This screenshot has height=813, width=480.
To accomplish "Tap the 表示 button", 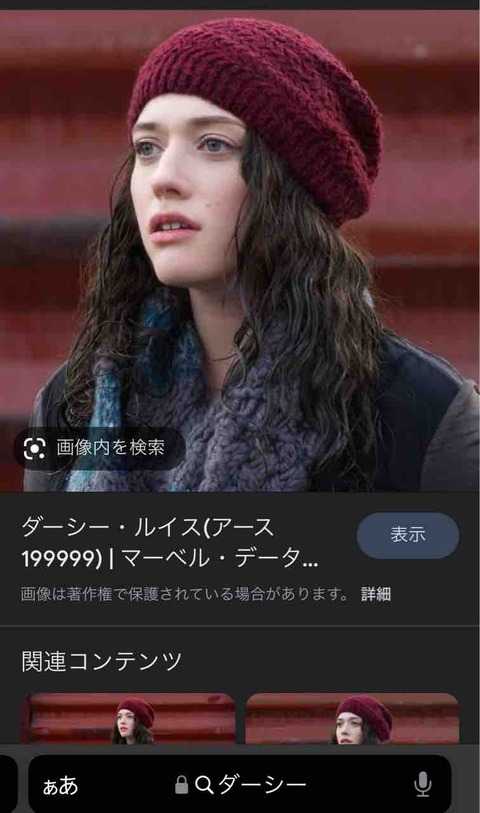I will click(407, 535).
